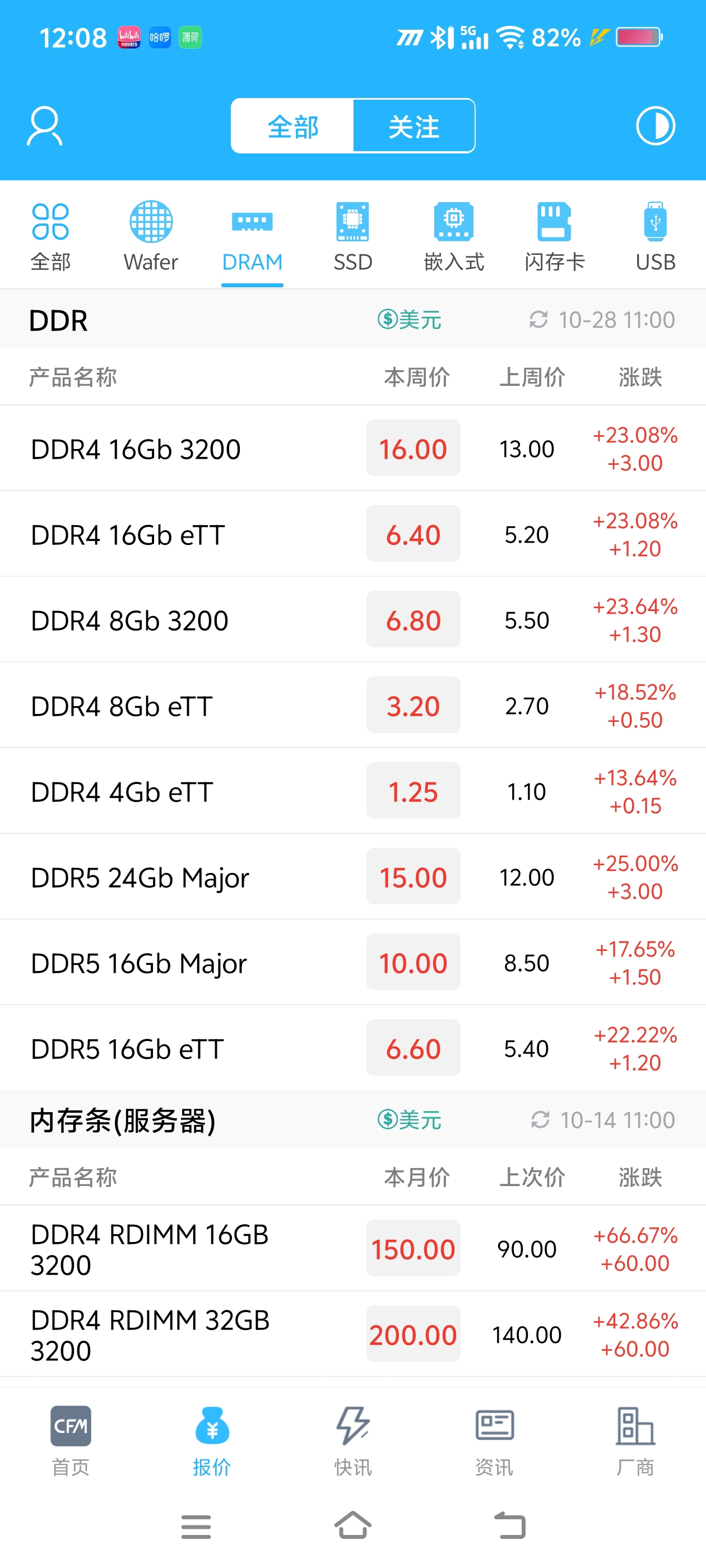The width and height of the screenshot is (706, 1568).
Task: Switch to the Wafer category
Action: pyautogui.click(x=151, y=237)
